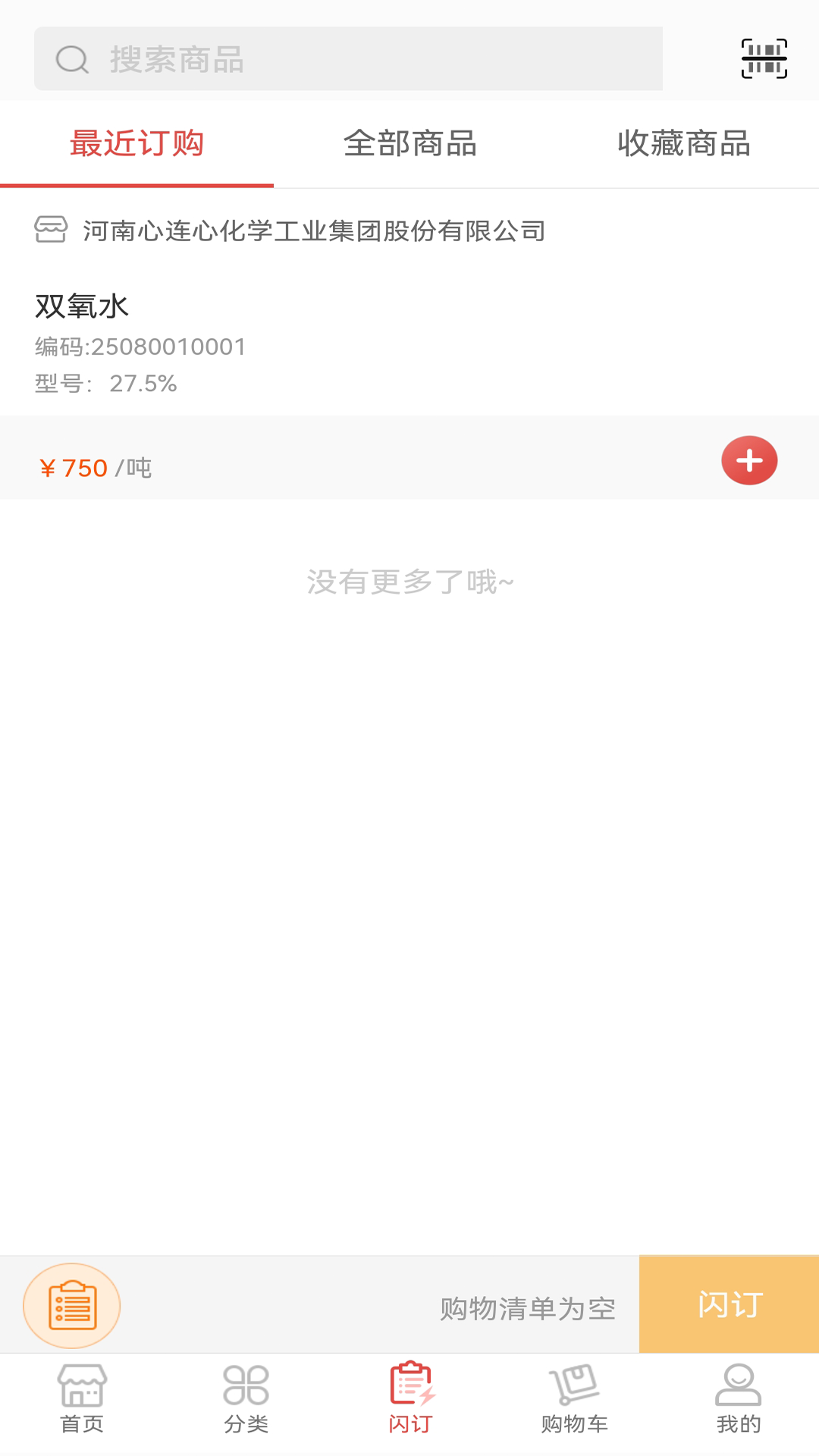Open the shopping list clipboard icon
The height and width of the screenshot is (1456, 819).
[x=72, y=1303]
